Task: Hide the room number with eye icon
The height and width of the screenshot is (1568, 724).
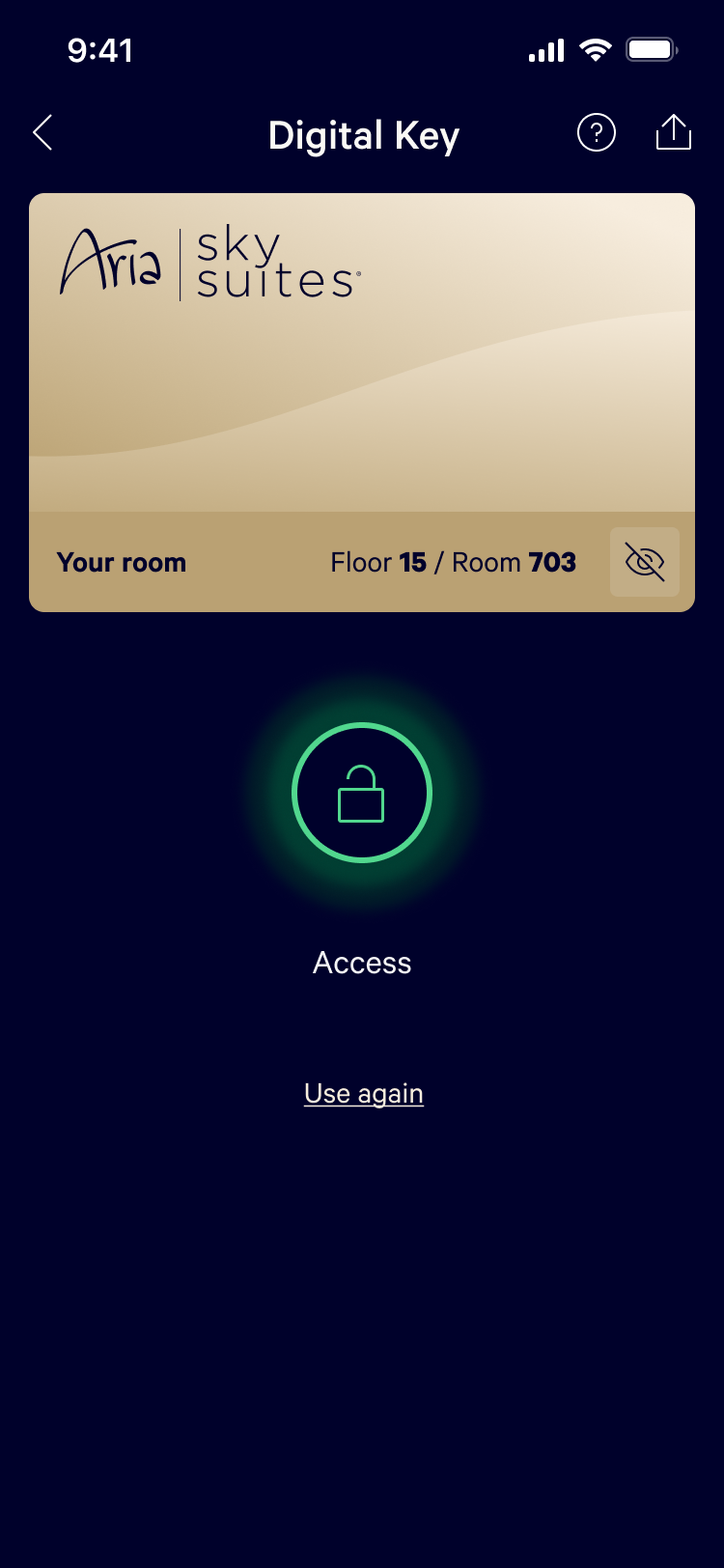Action: [x=645, y=562]
